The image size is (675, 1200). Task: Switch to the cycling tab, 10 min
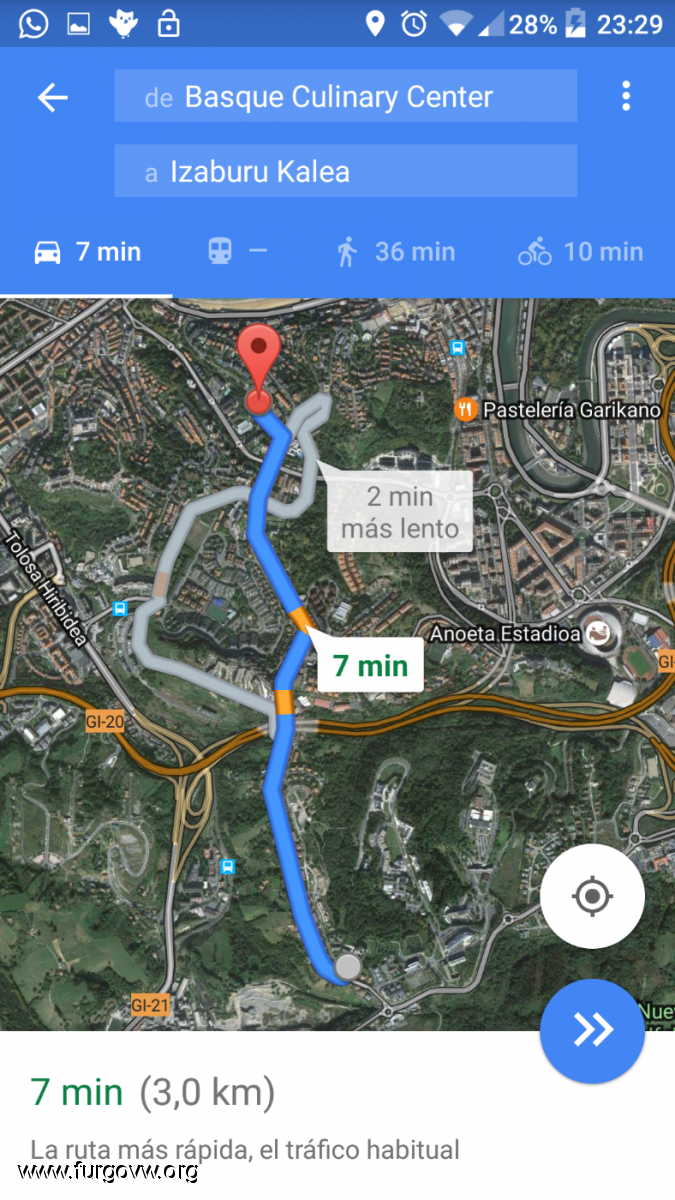pos(580,252)
